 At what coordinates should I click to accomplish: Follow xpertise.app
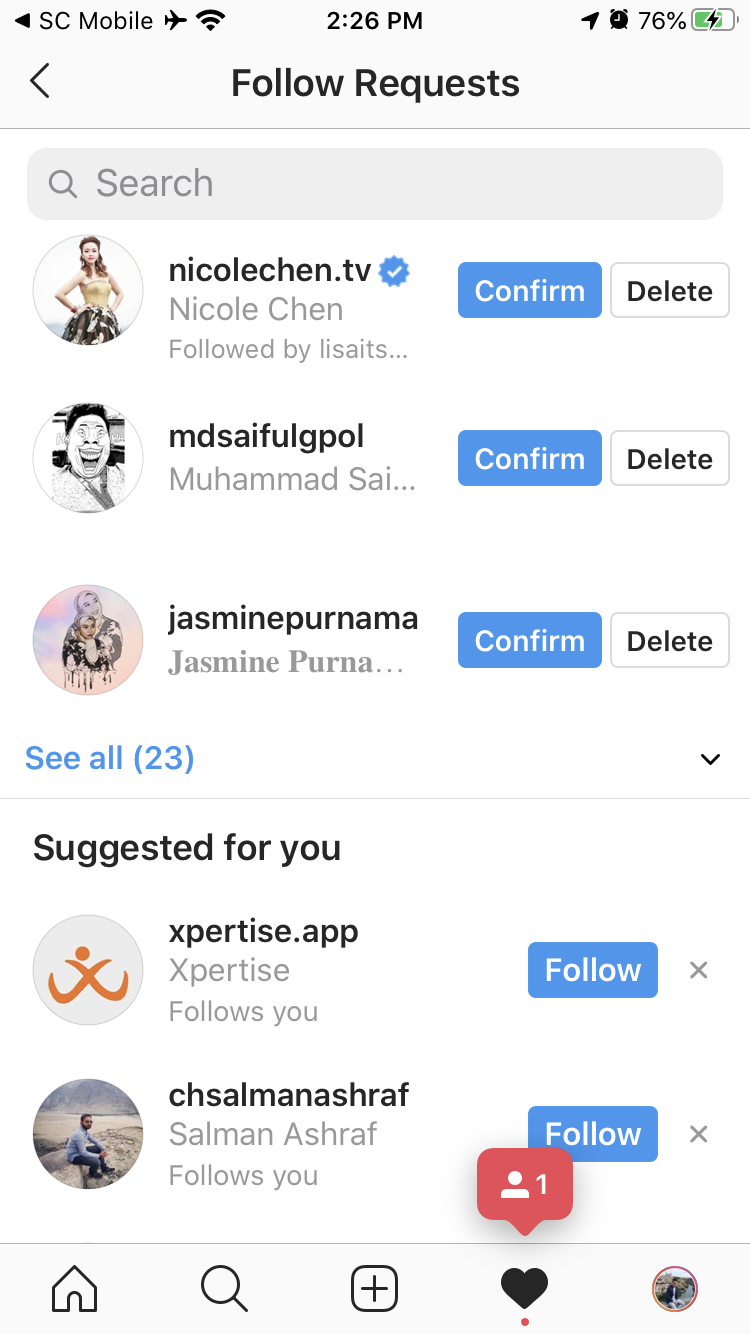(x=592, y=970)
